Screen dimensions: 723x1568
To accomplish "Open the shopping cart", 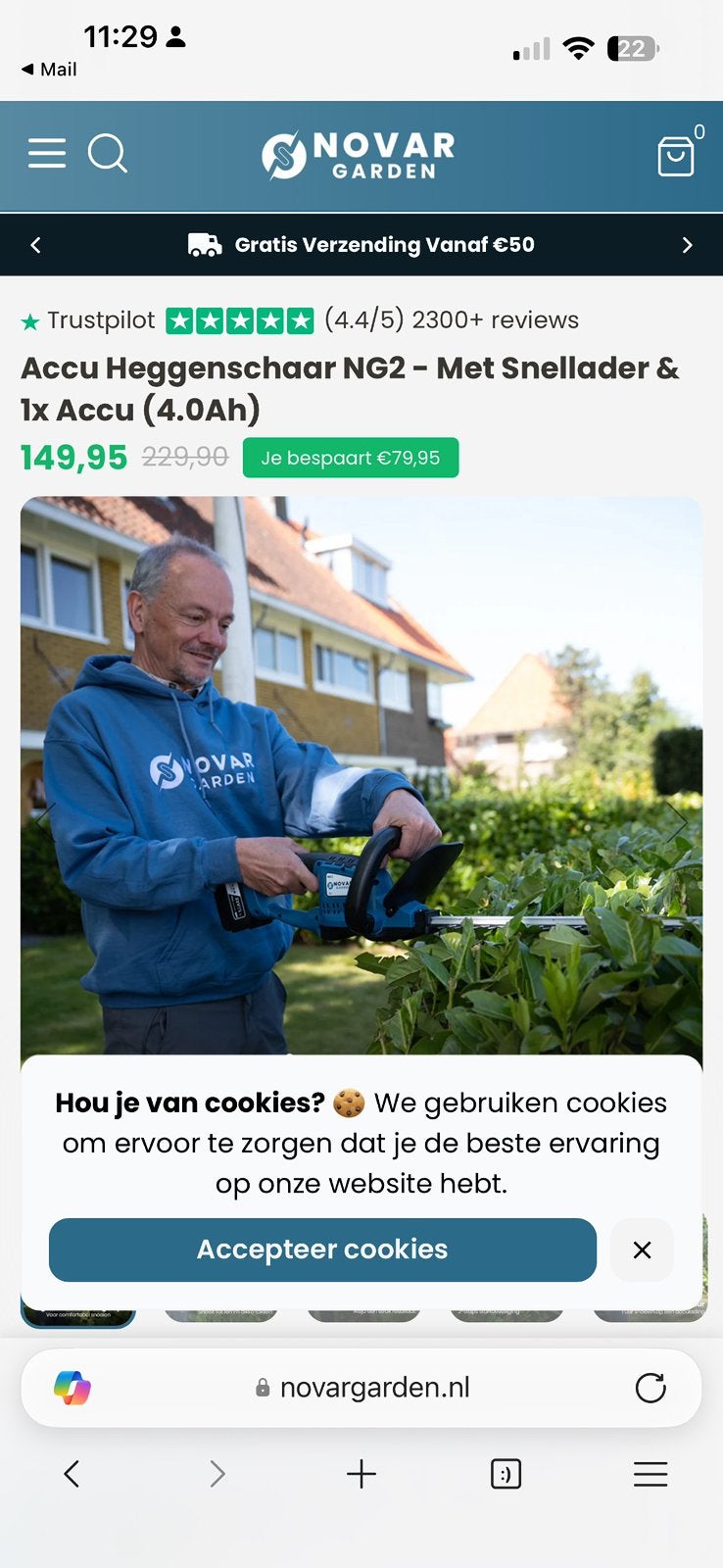I will [x=676, y=156].
